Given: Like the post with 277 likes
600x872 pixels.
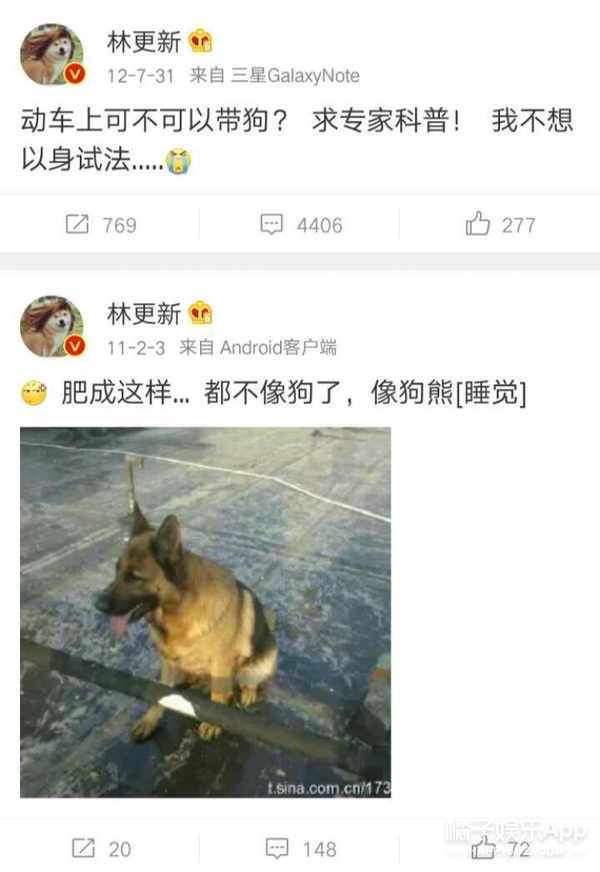Looking at the screenshot, I should tap(500, 225).
